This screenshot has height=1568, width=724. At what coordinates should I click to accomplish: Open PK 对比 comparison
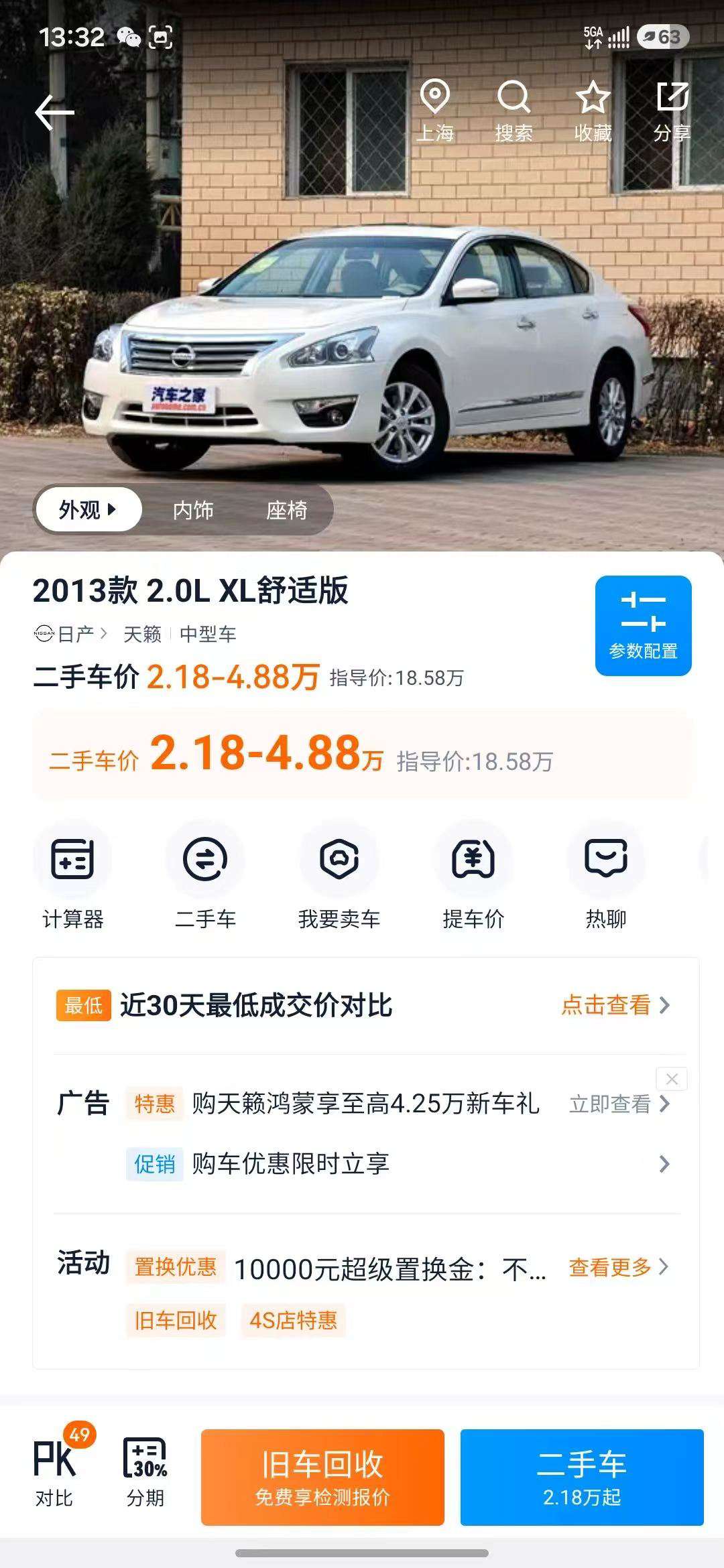tap(55, 1477)
